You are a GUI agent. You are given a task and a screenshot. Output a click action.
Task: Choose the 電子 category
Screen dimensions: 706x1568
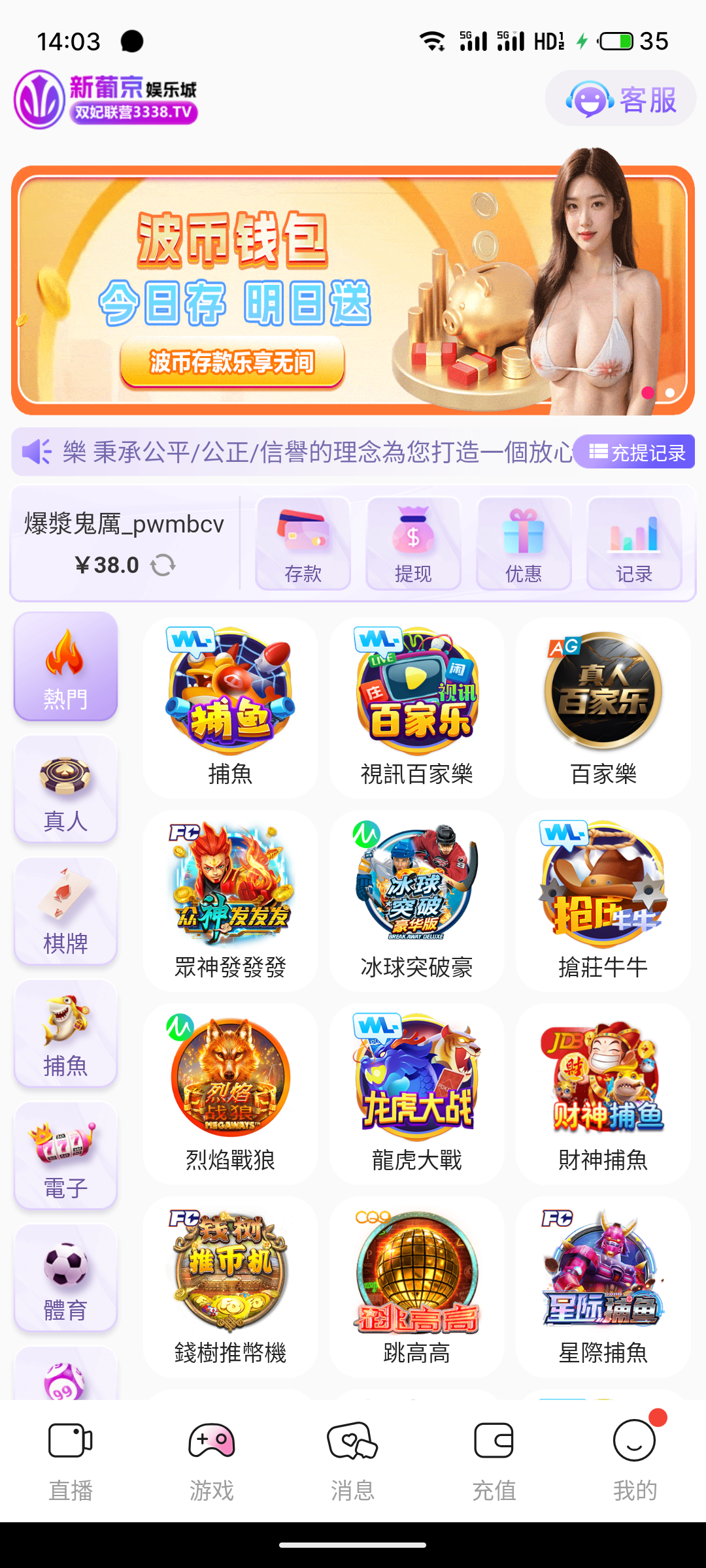[x=65, y=1156]
